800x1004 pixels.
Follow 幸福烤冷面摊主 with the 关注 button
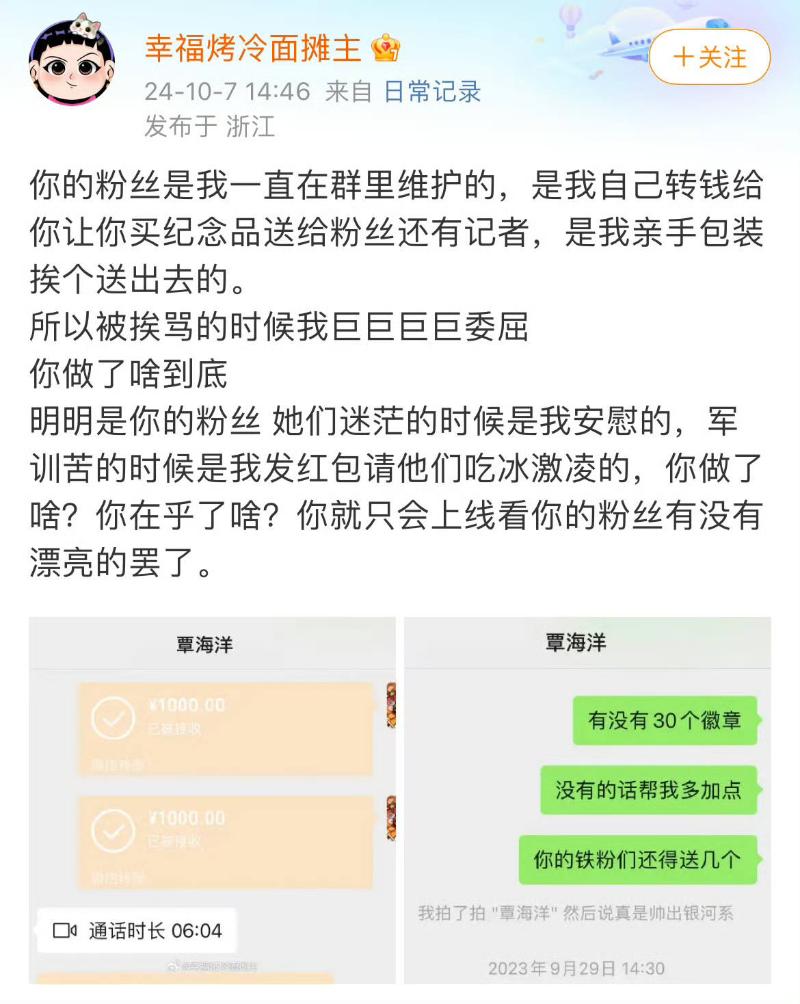pyautogui.click(x=710, y=57)
